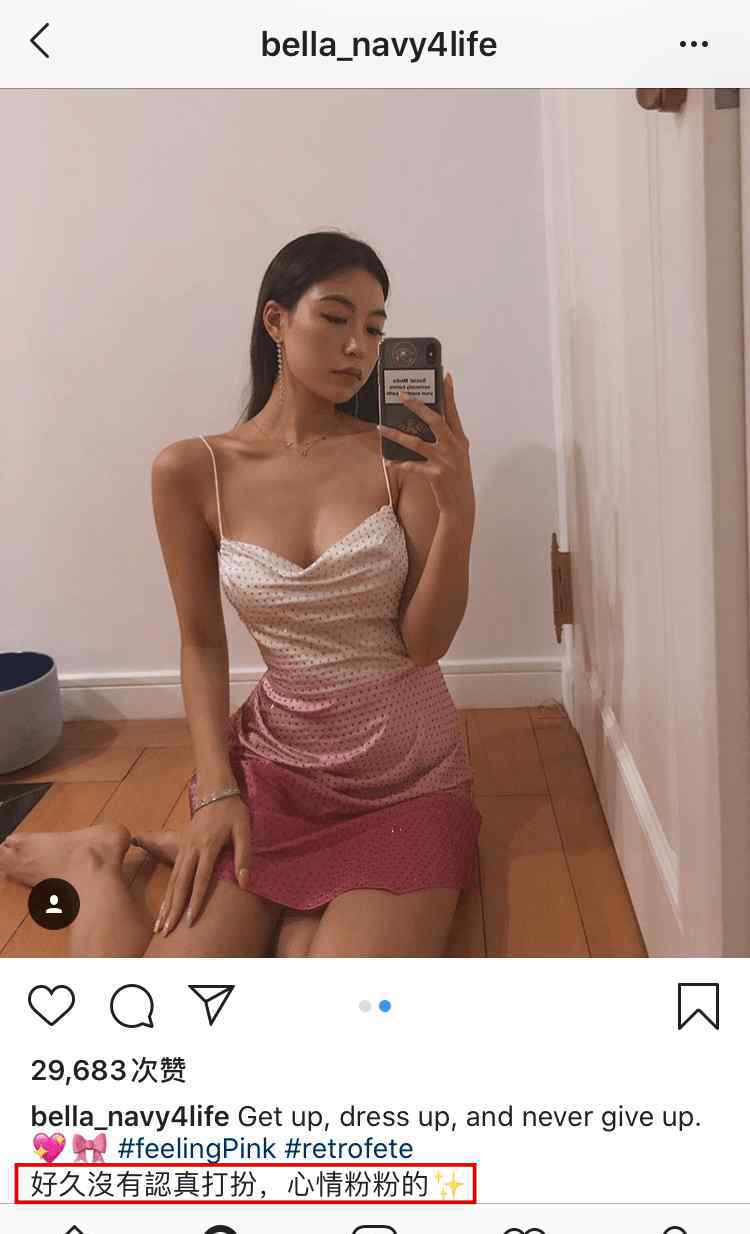Viewport: 750px width, 1234px height.
Task: Go back with the top-left arrow
Action: pos(40,43)
